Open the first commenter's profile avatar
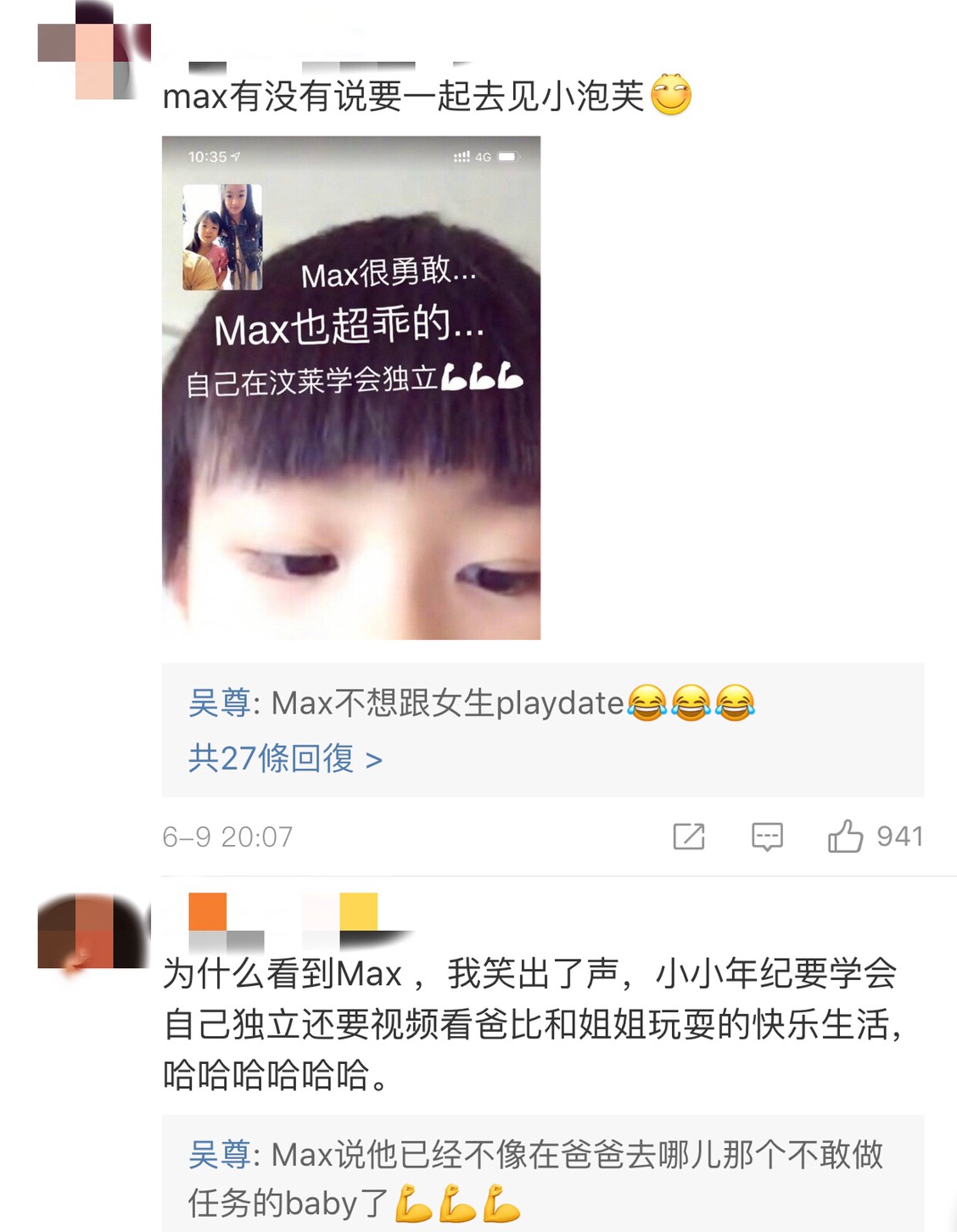 (x=93, y=51)
